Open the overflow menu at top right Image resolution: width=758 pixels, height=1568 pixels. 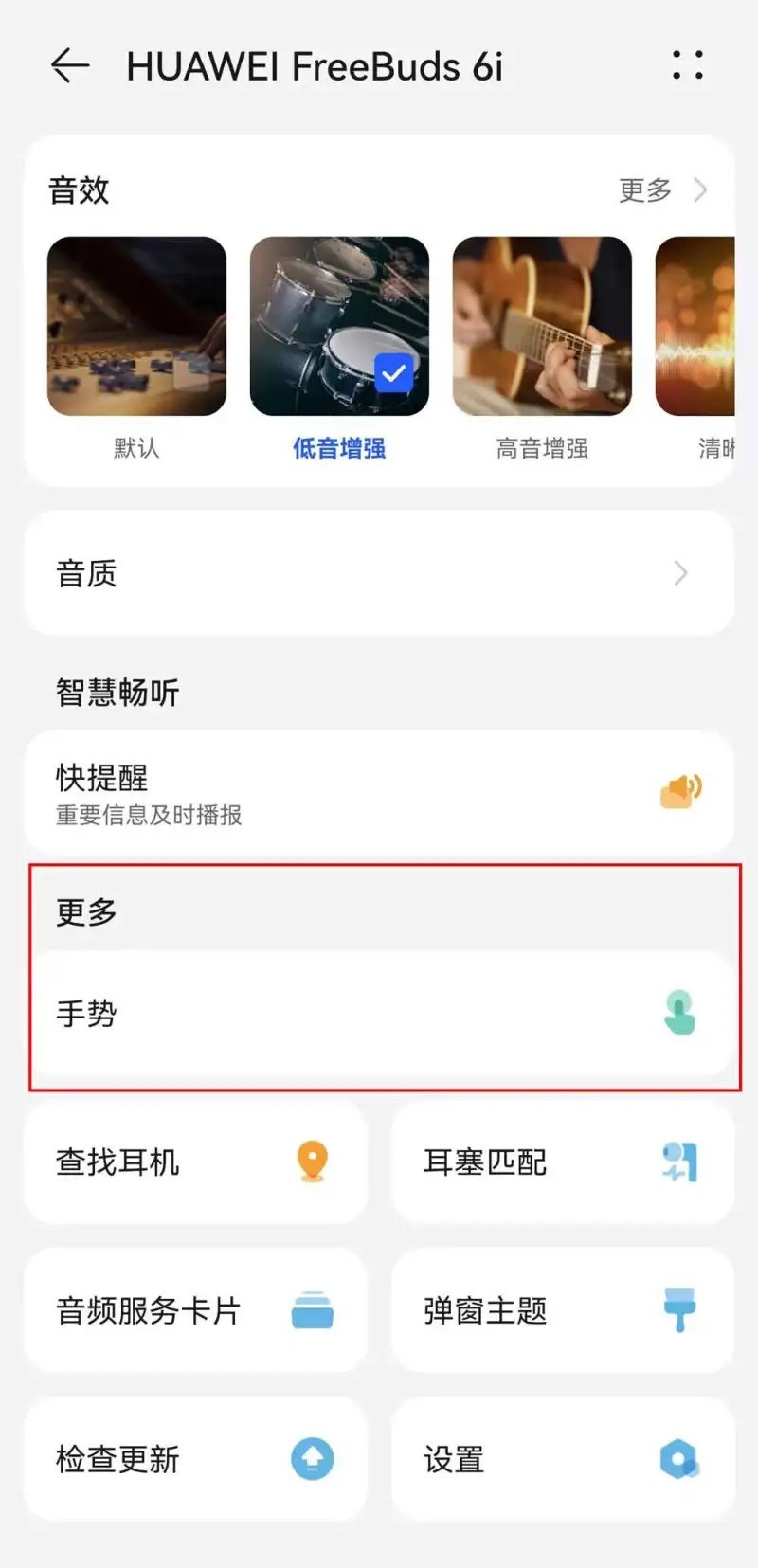[686, 64]
